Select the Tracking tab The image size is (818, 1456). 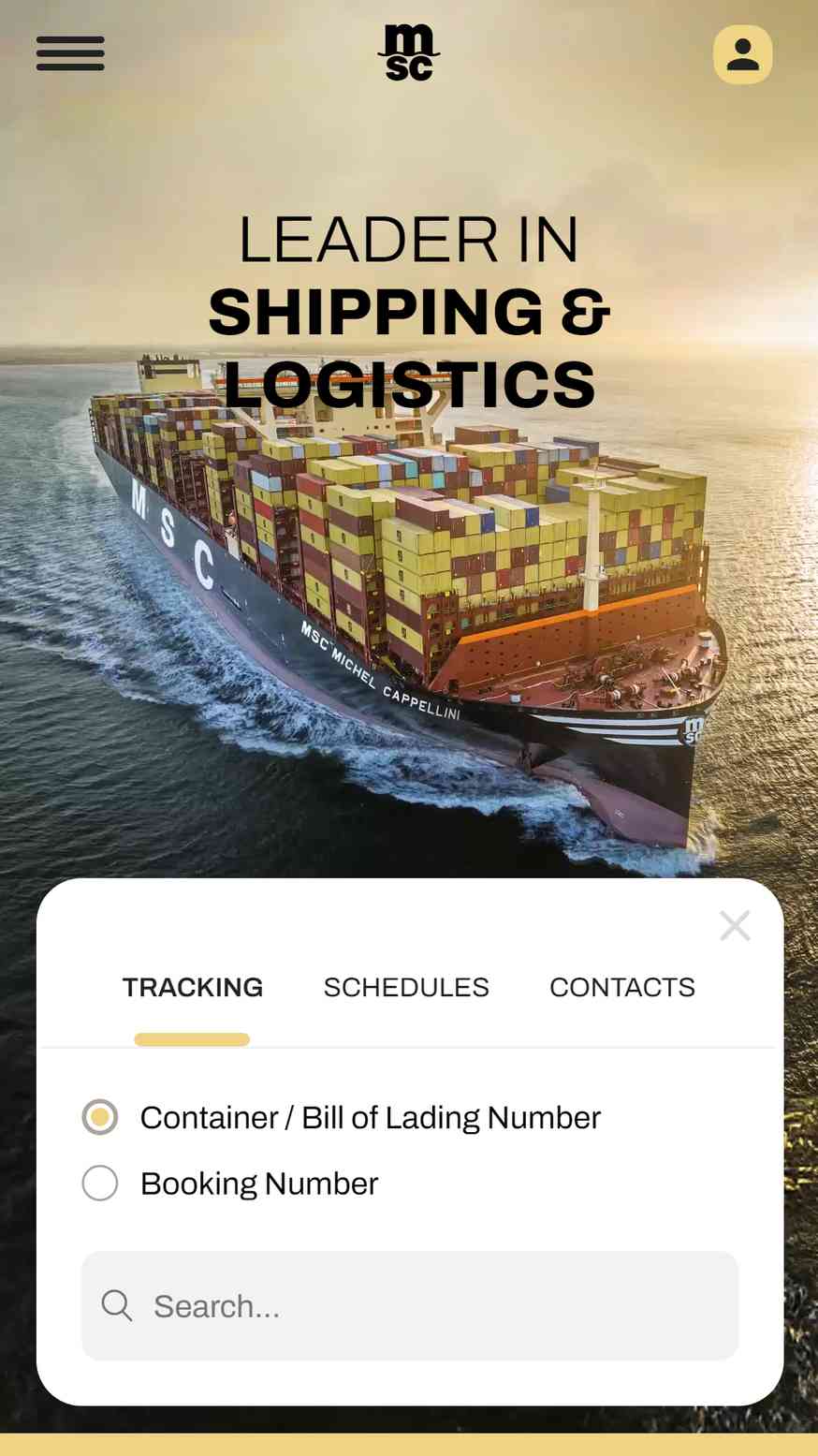pos(193,987)
